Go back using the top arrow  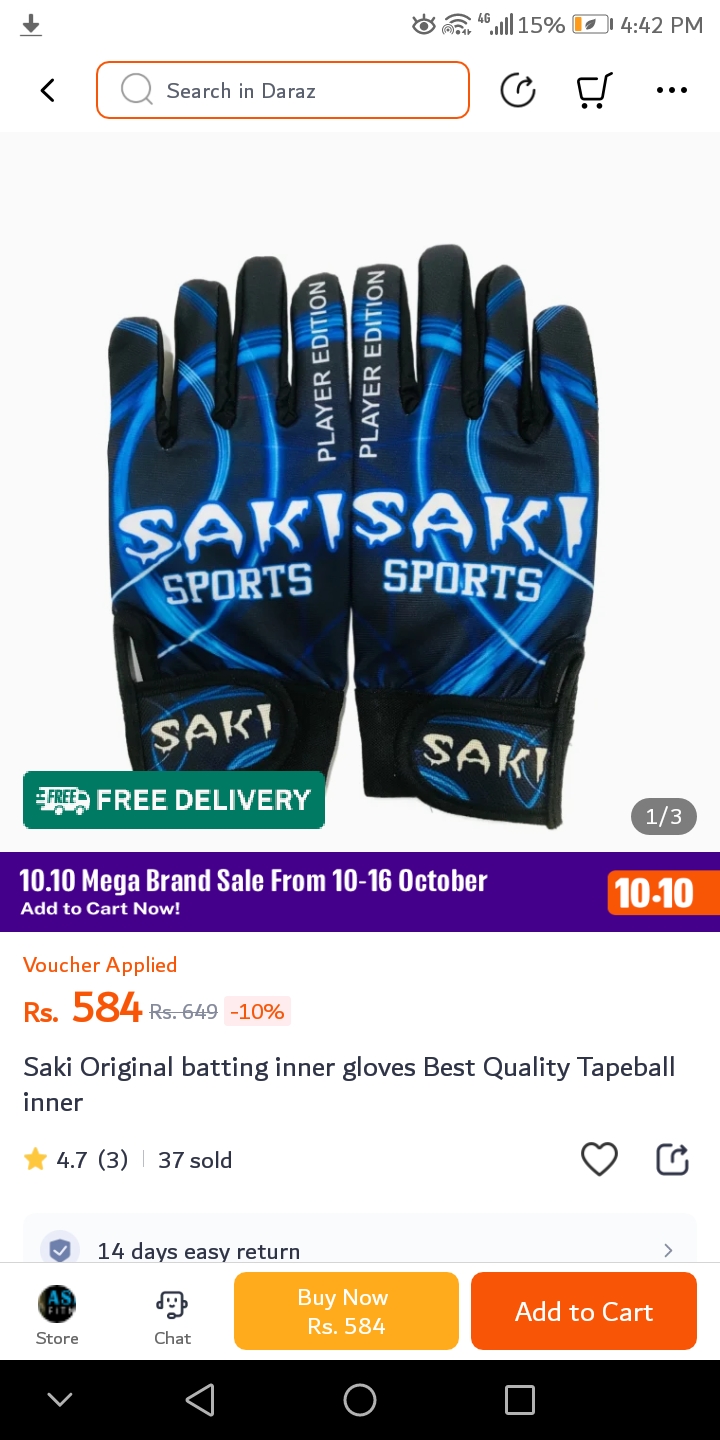[47, 91]
